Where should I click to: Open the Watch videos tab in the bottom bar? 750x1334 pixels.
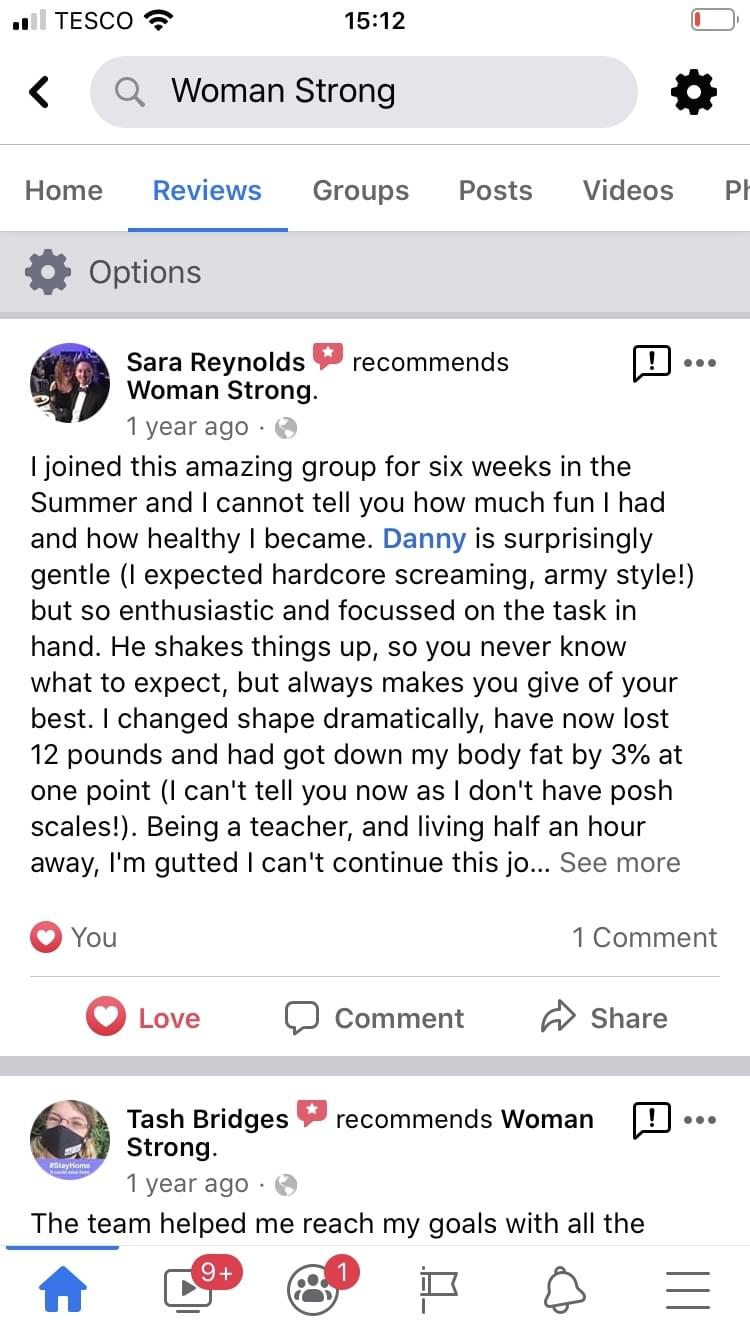click(x=190, y=1290)
